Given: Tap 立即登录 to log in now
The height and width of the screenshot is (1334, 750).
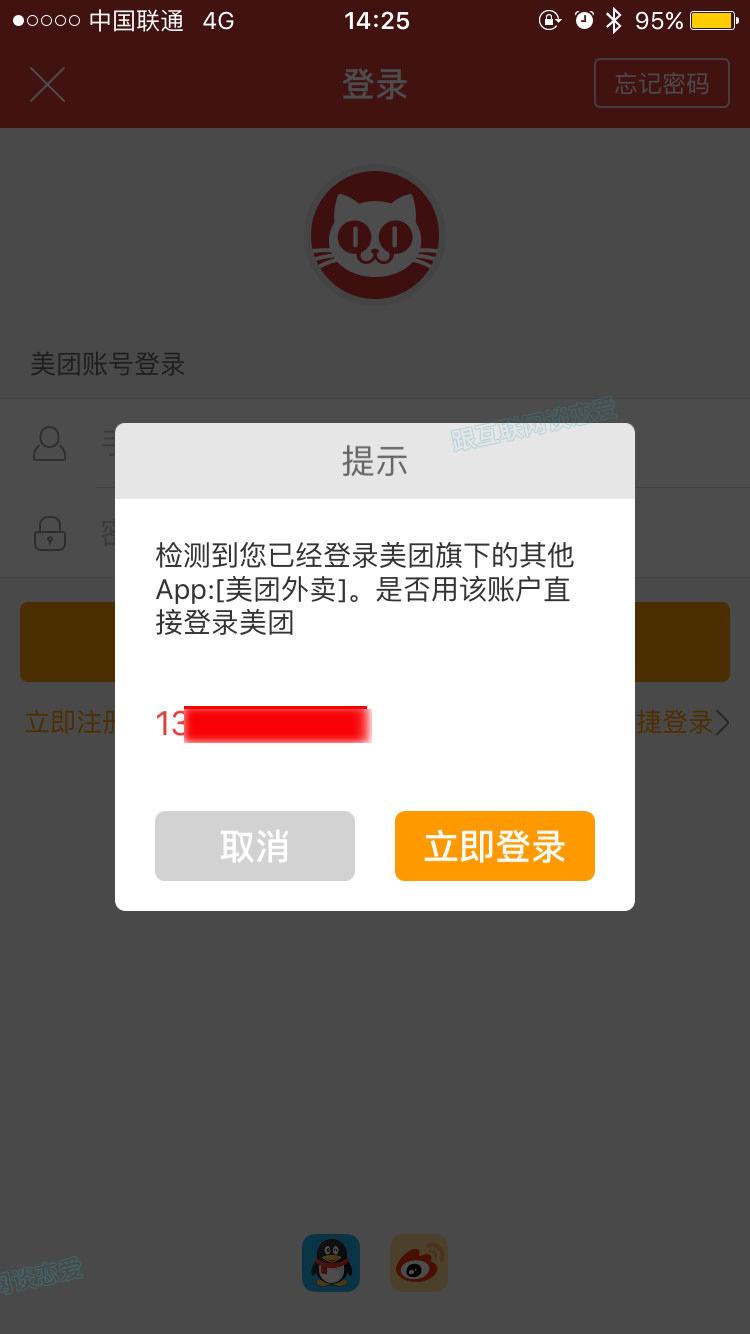Looking at the screenshot, I should point(494,846).
